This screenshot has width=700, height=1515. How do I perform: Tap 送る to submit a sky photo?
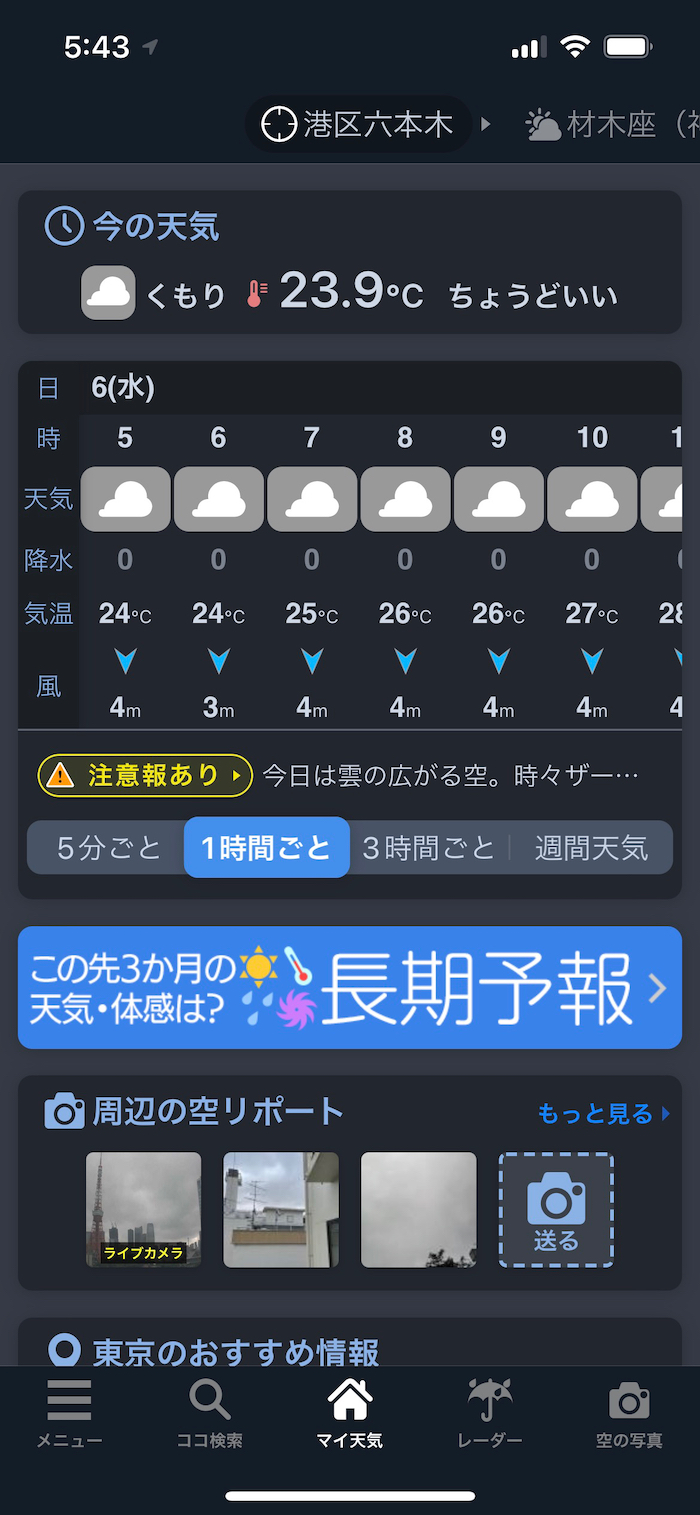tap(556, 1210)
